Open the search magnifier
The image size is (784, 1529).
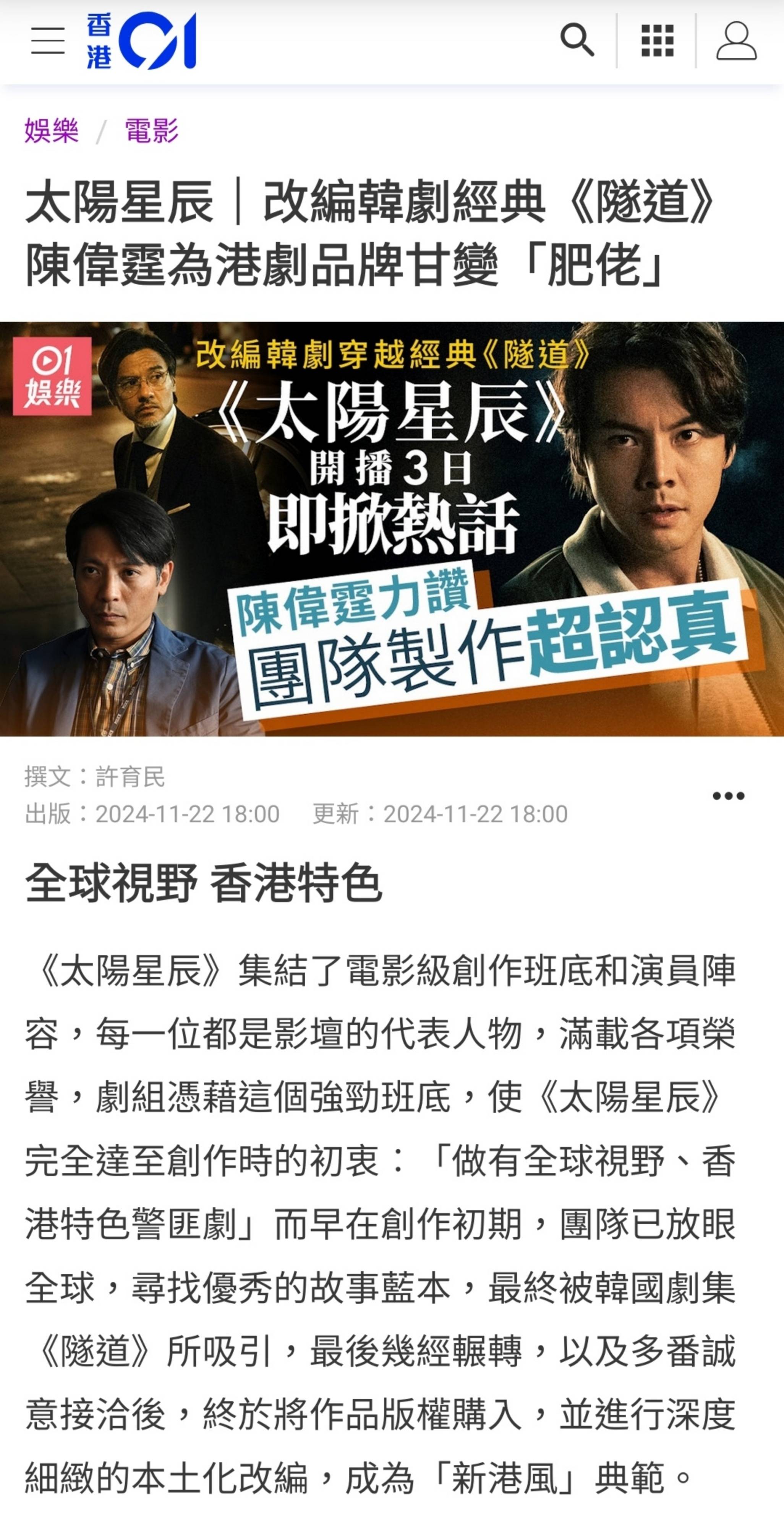click(577, 41)
